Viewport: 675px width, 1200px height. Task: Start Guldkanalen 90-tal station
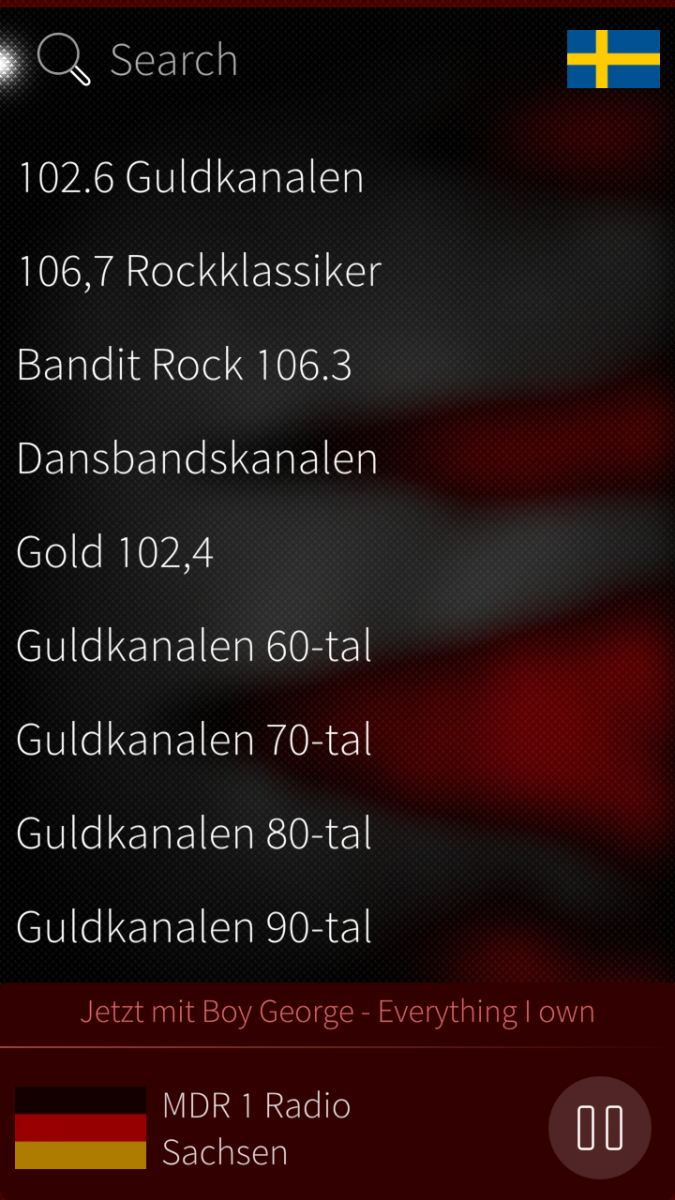coord(194,928)
